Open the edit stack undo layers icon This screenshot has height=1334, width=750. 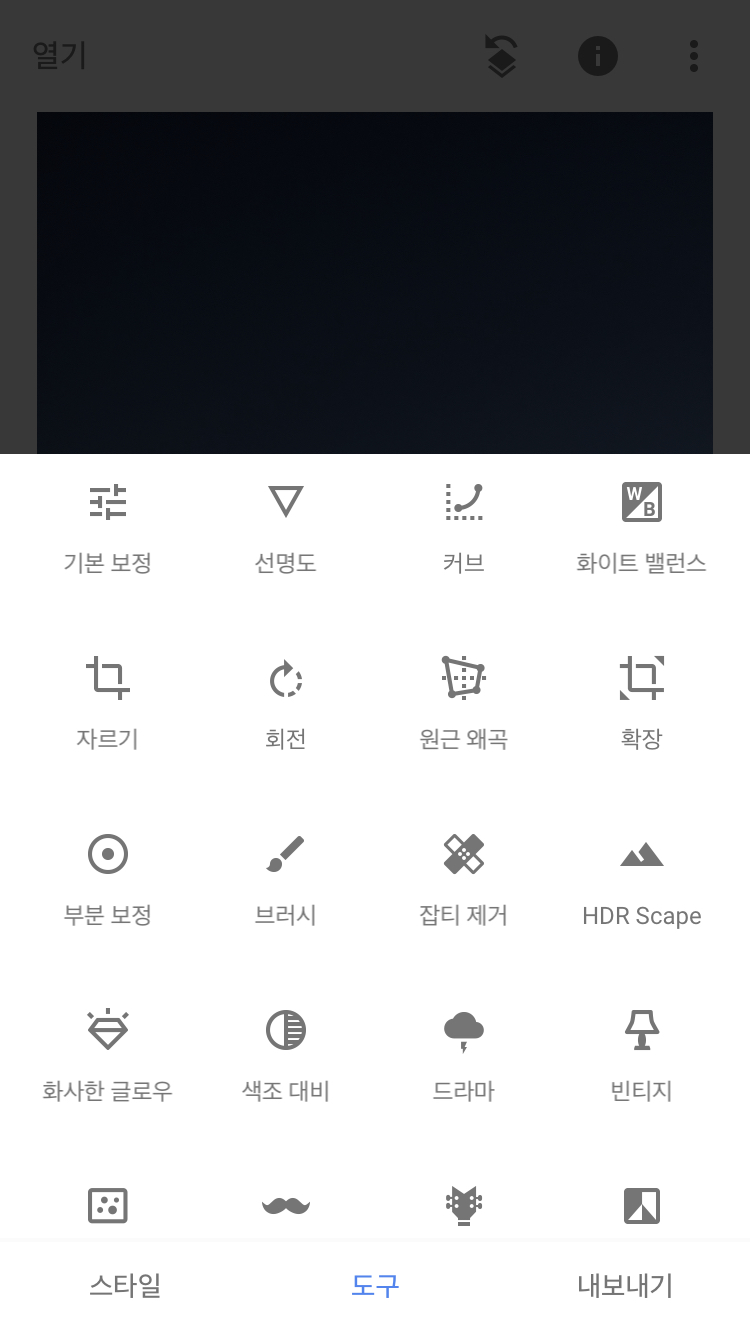click(501, 56)
